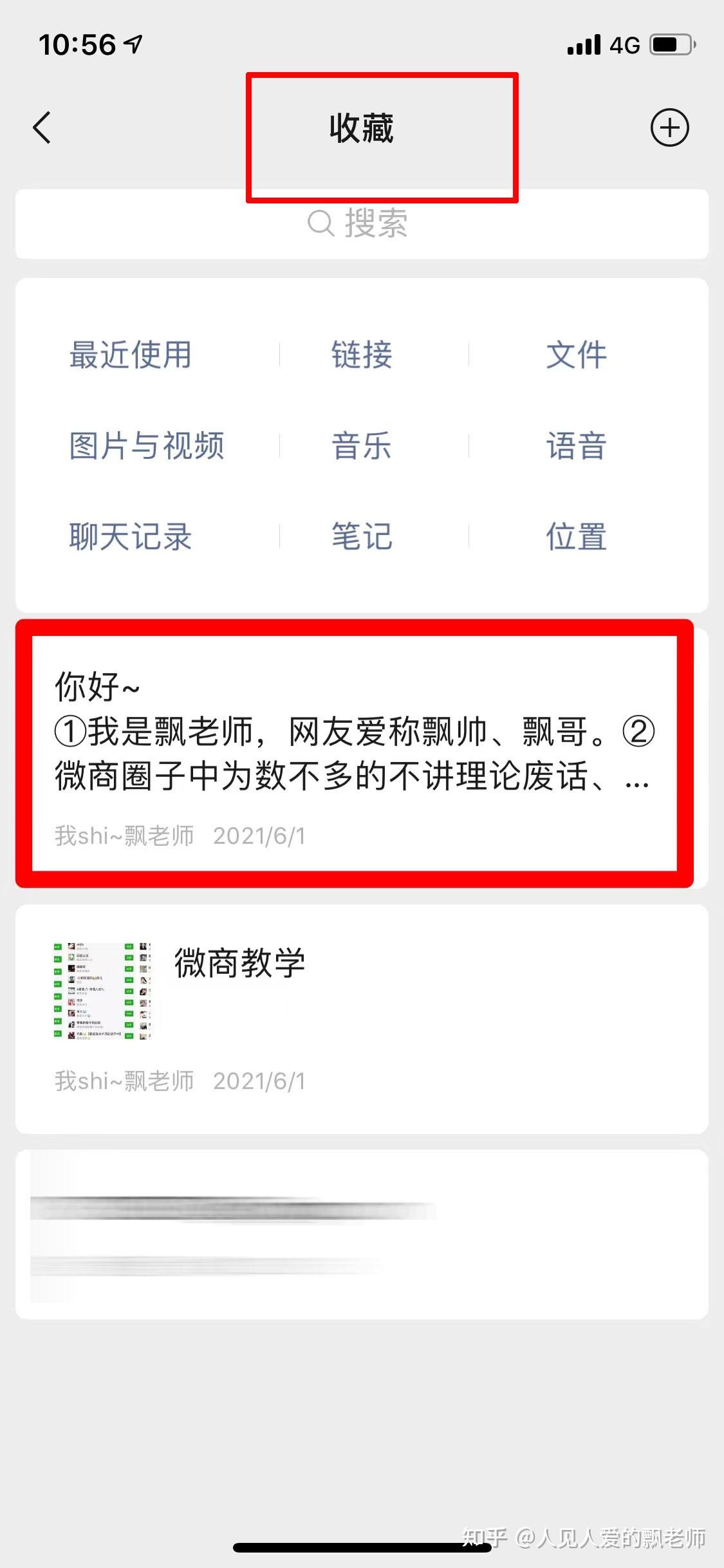The width and height of the screenshot is (724, 1568).
Task: Click the back arrow to leave Favorites
Action: [x=41, y=127]
